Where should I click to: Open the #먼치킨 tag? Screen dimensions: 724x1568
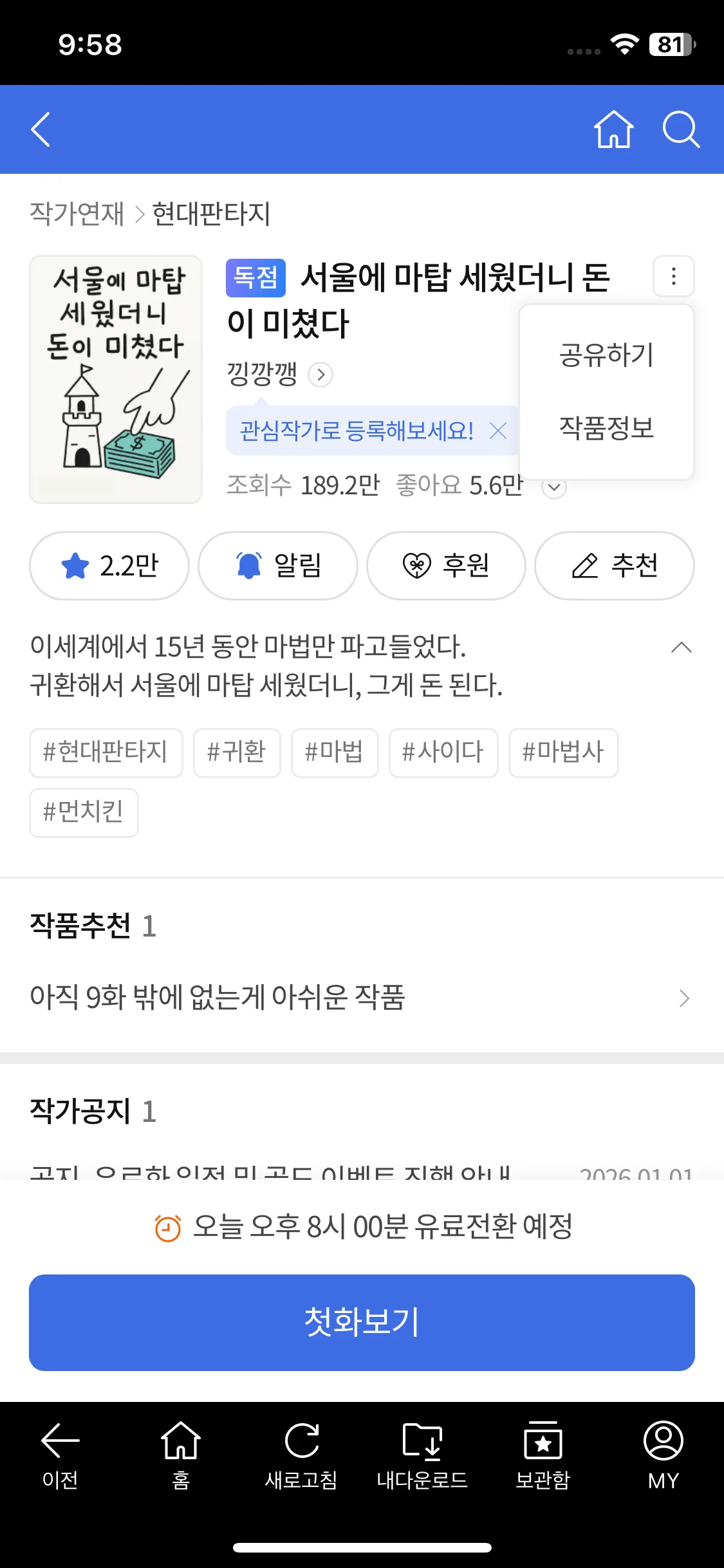tap(84, 812)
